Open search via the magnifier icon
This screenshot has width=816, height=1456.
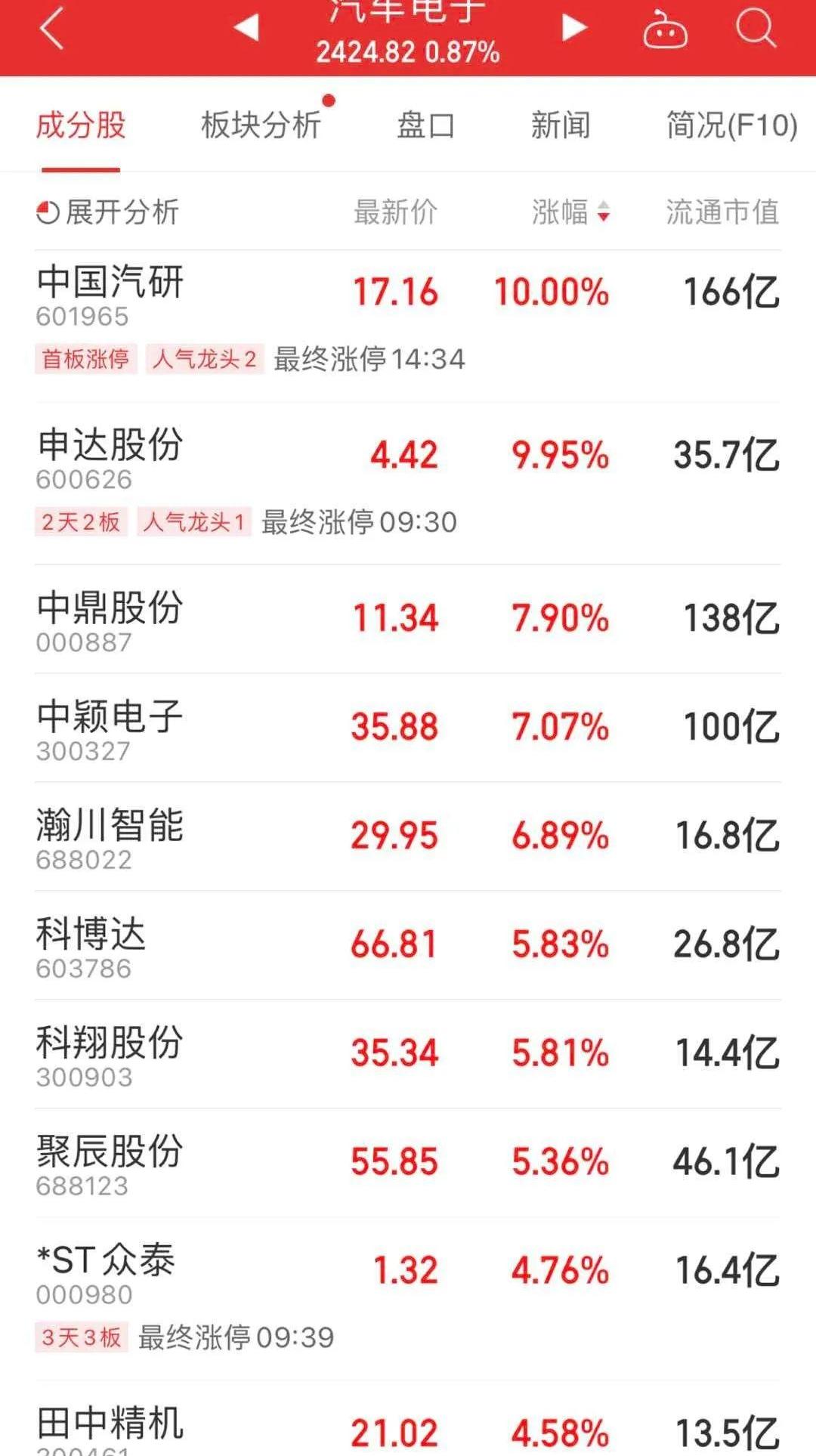pos(756,30)
